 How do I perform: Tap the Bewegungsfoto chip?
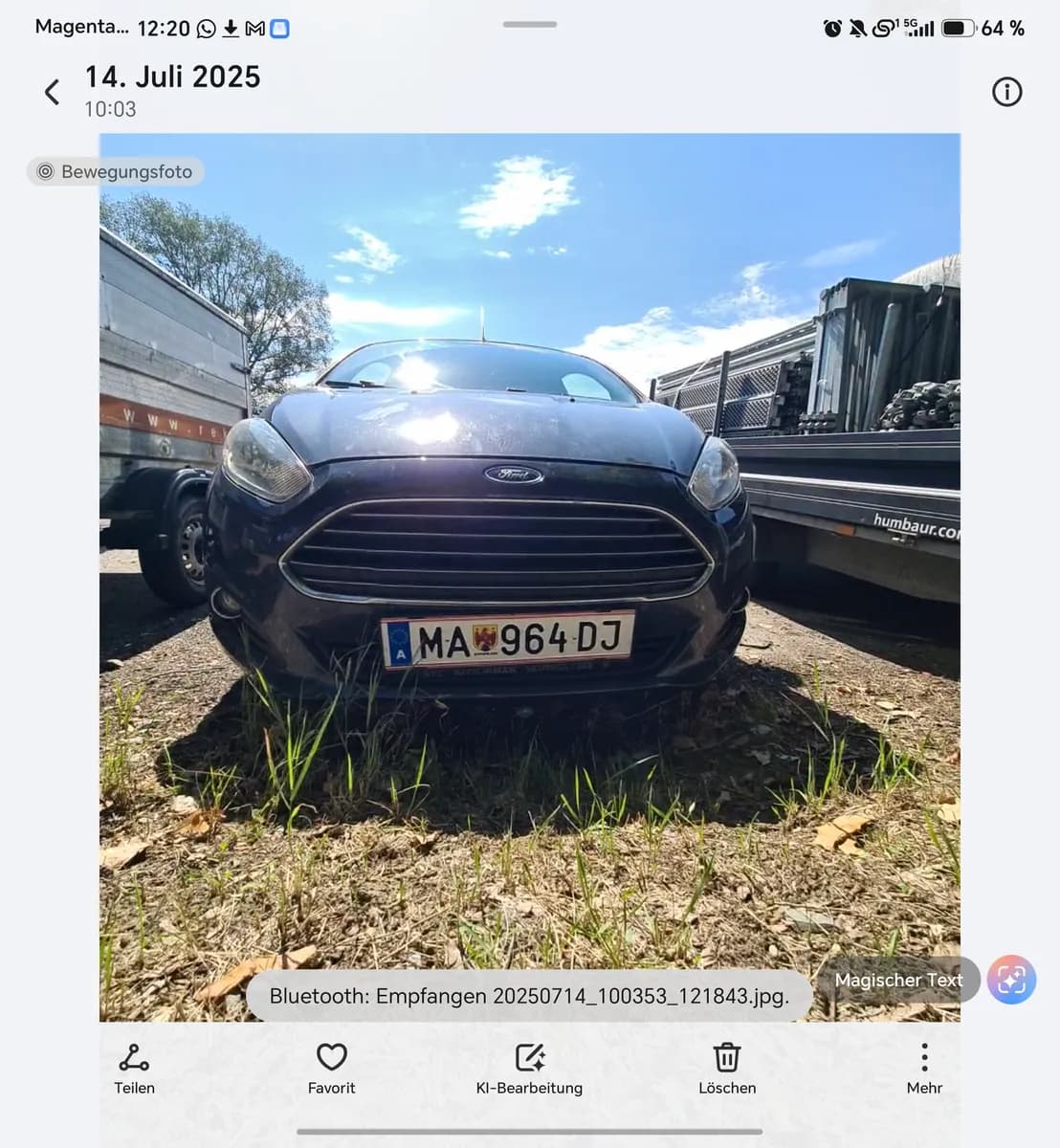click(x=115, y=172)
